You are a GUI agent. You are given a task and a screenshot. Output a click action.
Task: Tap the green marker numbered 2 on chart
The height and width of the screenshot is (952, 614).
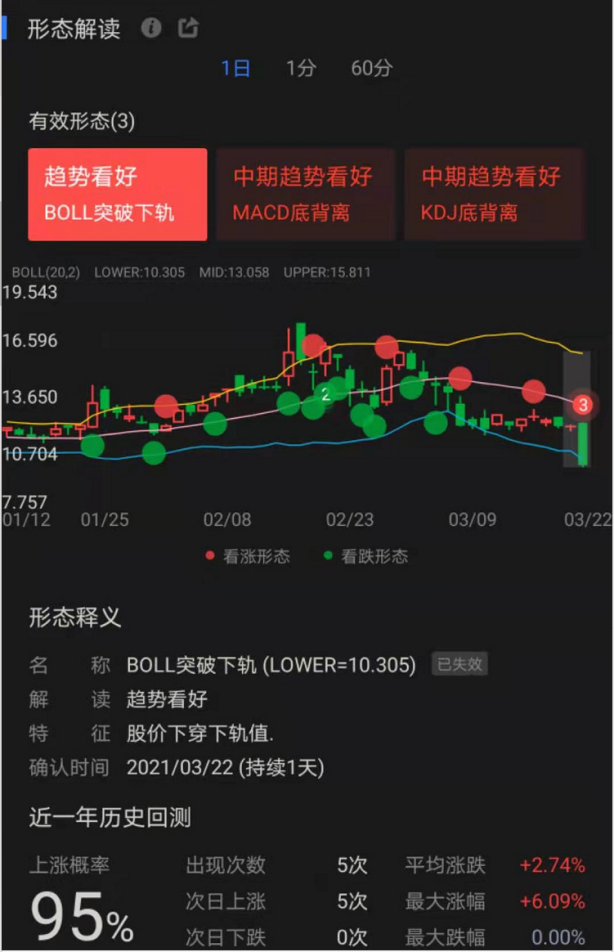coord(325,395)
